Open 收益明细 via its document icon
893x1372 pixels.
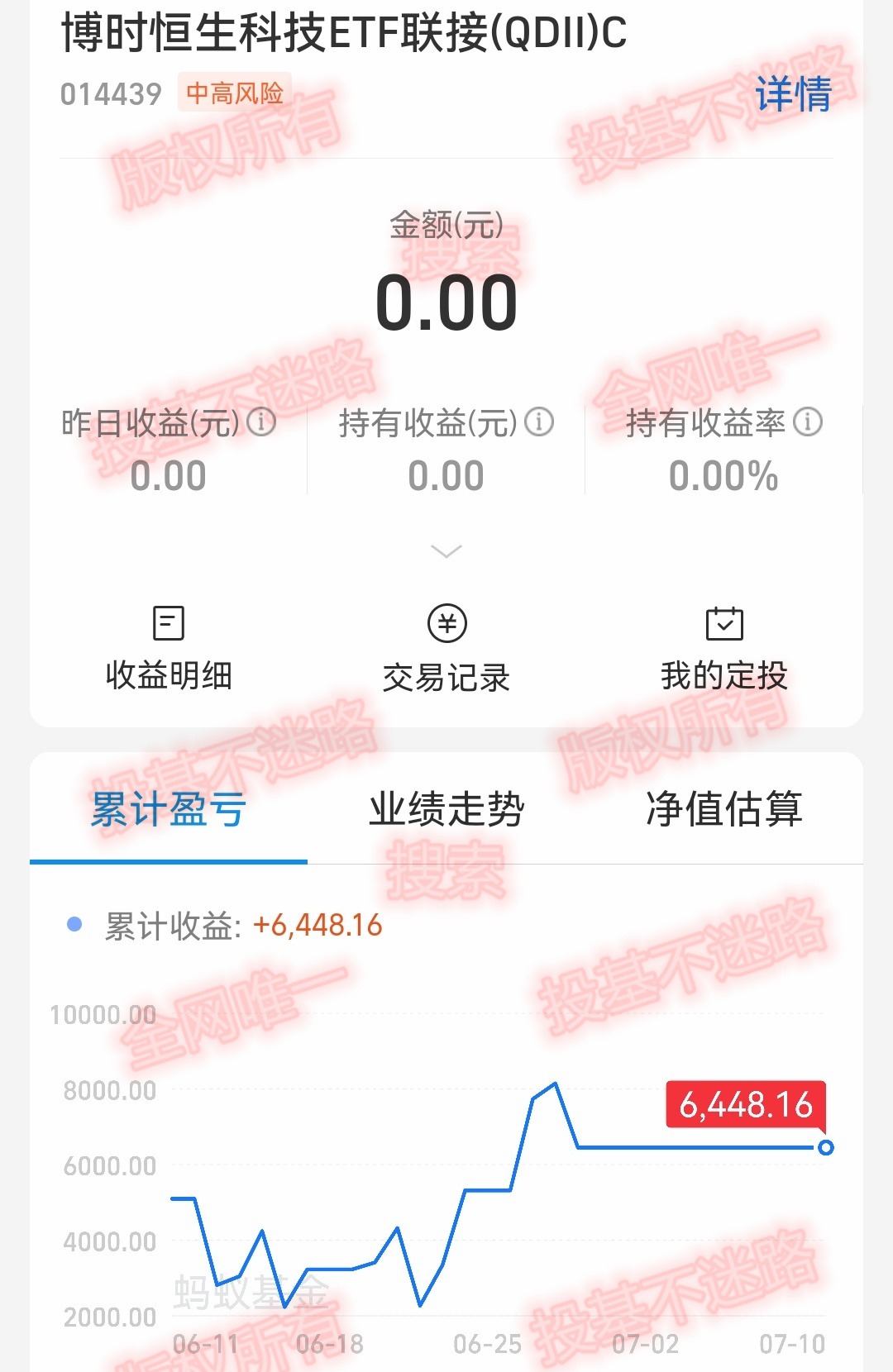(169, 624)
